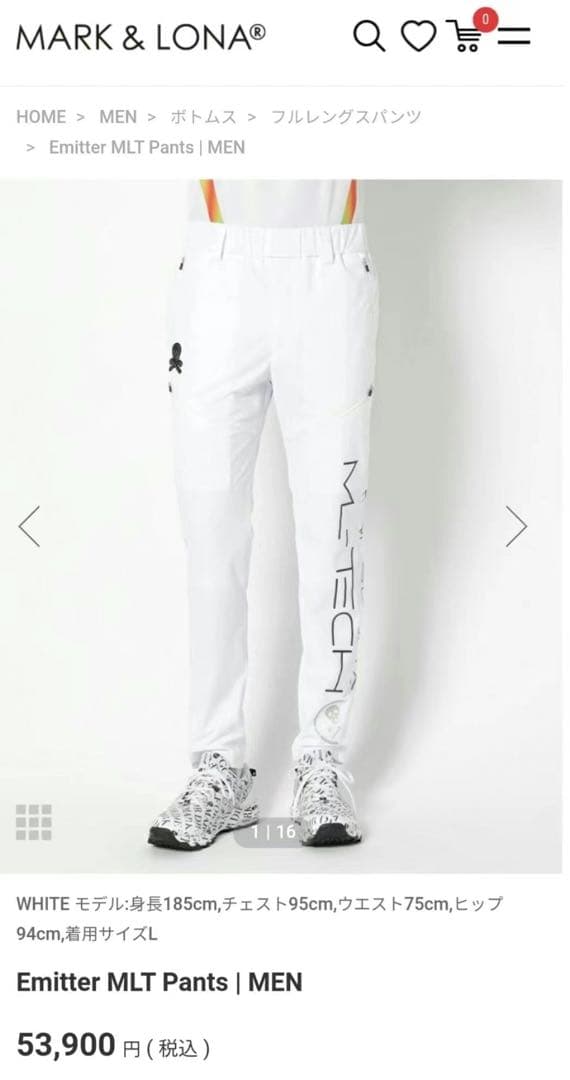The height and width of the screenshot is (1080, 570).
Task: Follow the HOME breadcrumb link
Action: click(x=41, y=117)
